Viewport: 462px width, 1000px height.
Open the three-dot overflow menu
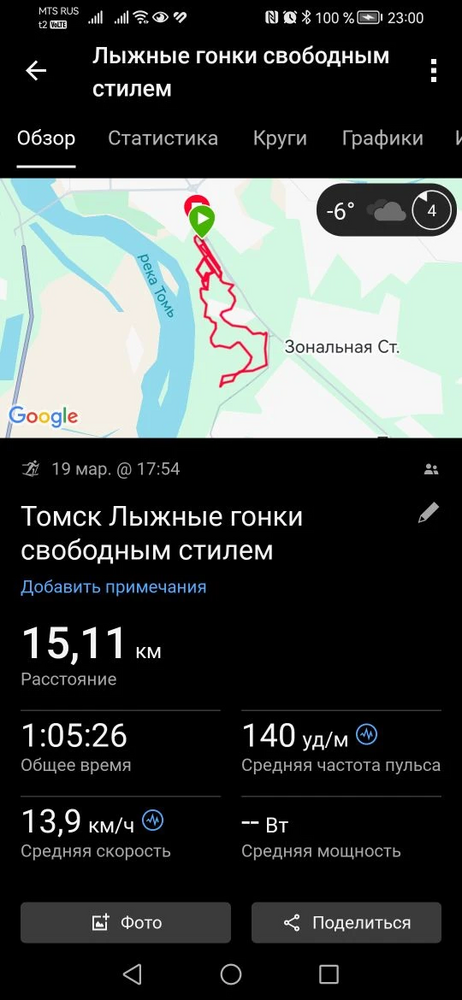click(434, 71)
